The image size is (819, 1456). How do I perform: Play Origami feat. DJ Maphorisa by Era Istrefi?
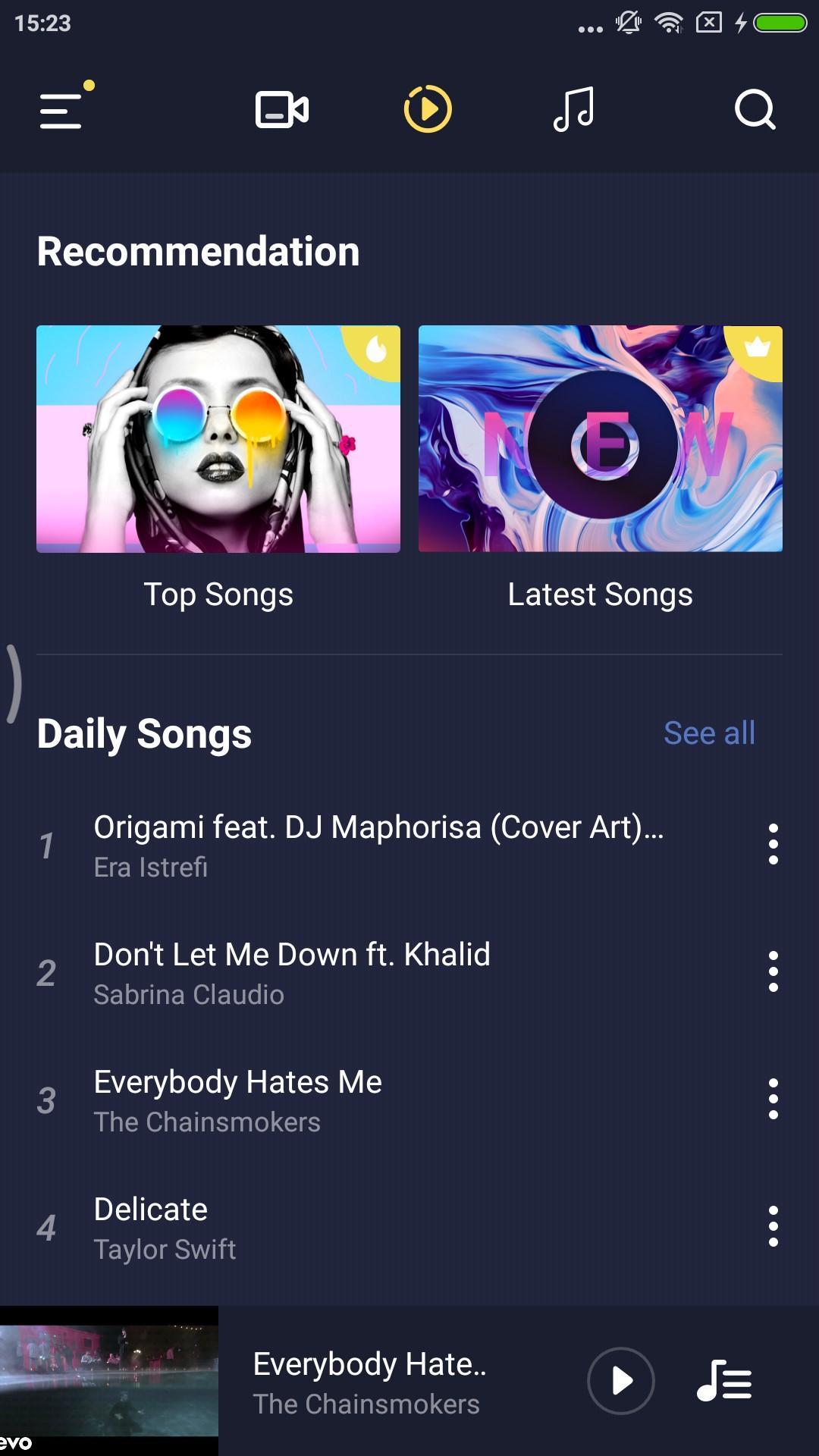378,844
